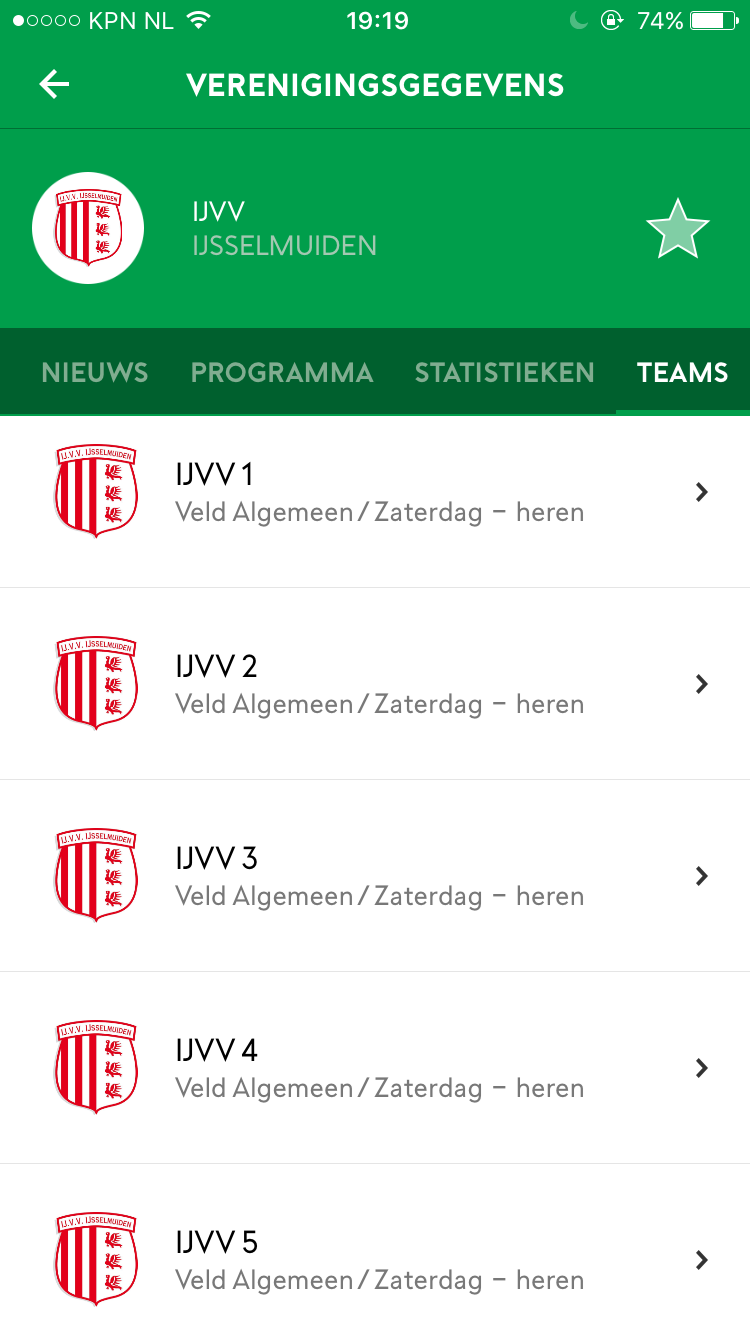750x1334 pixels.
Task: Switch to the Nieuws tab
Action: tap(95, 372)
